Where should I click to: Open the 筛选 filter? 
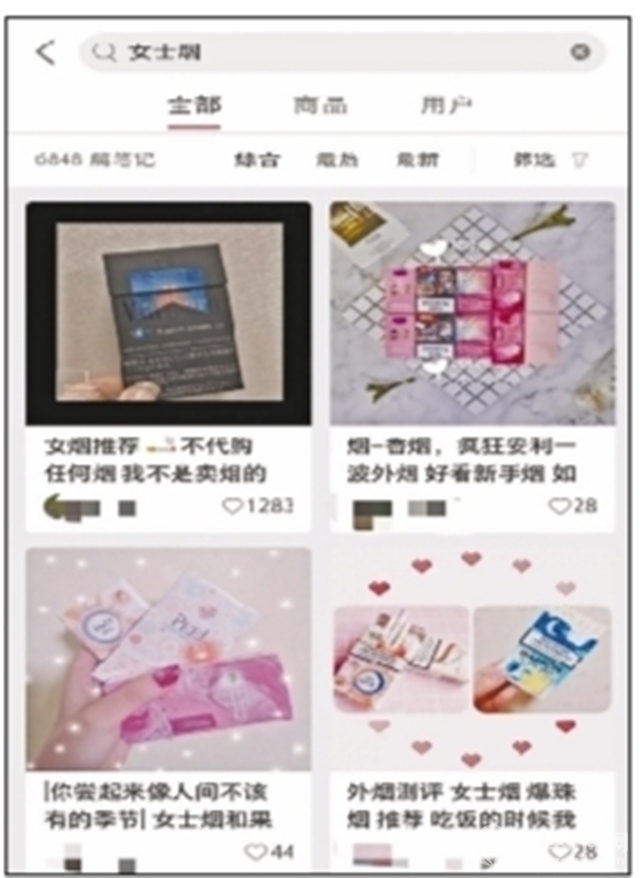(549, 160)
